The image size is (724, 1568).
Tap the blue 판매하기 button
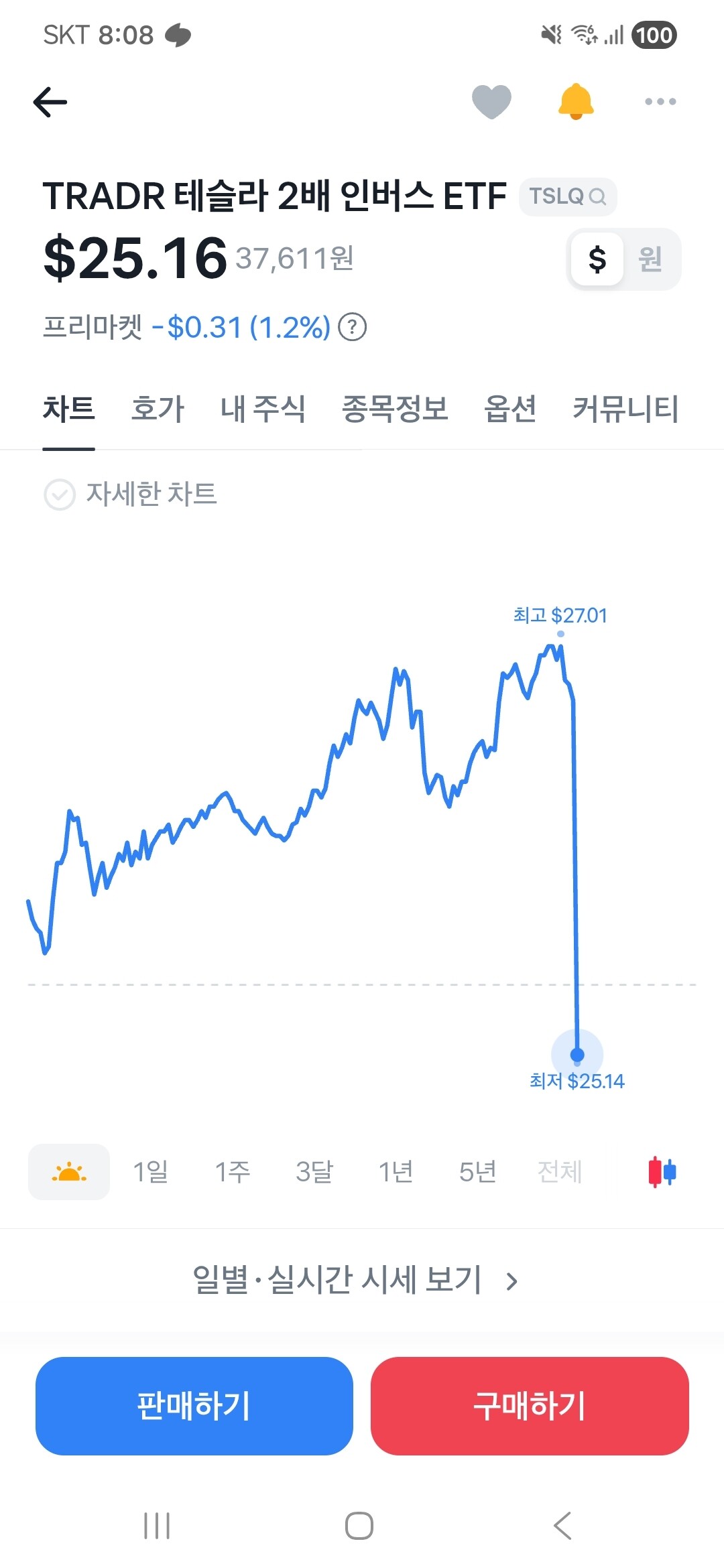coord(194,1406)
